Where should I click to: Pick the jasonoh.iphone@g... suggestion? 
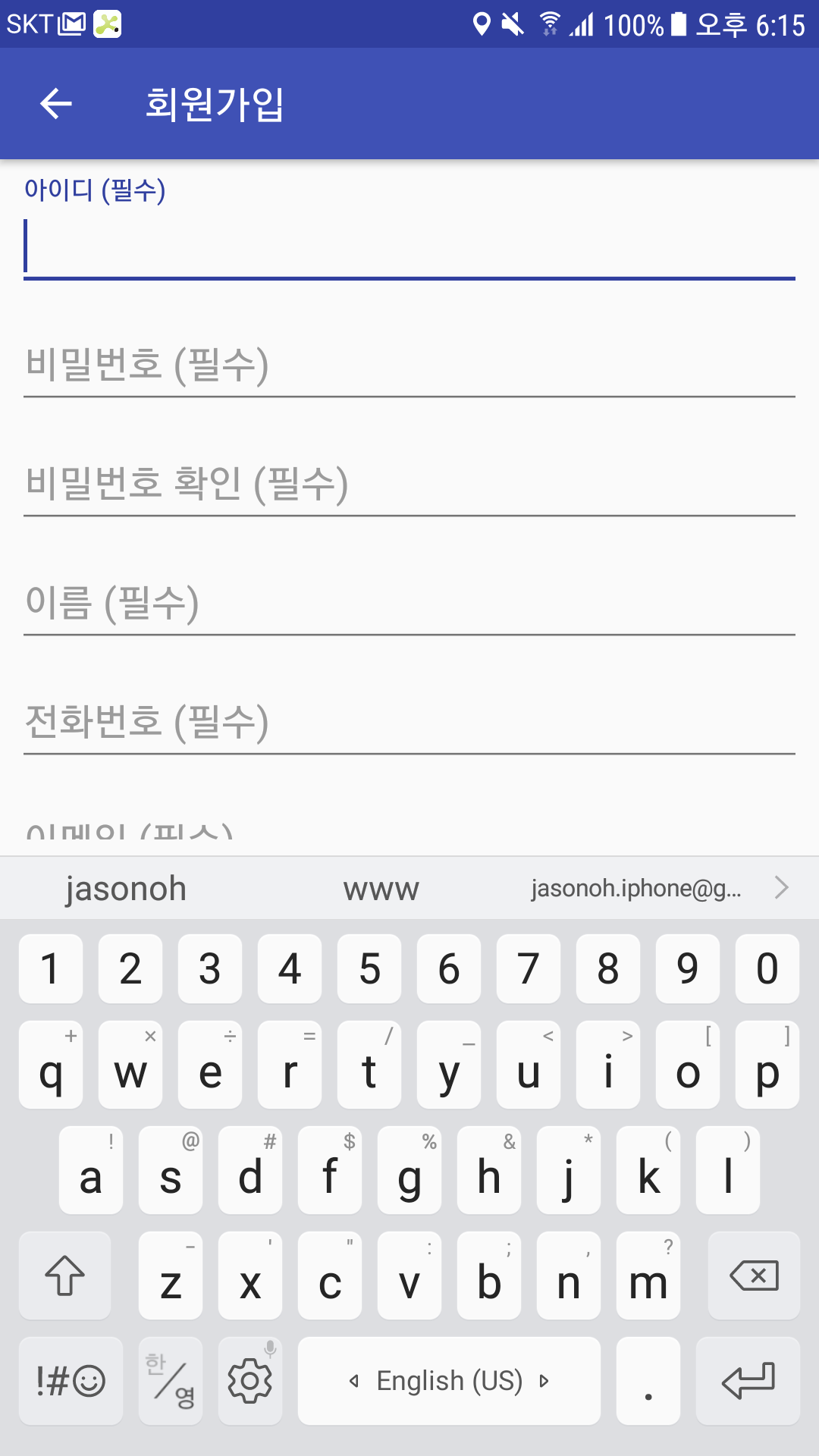tap(635, 888)
